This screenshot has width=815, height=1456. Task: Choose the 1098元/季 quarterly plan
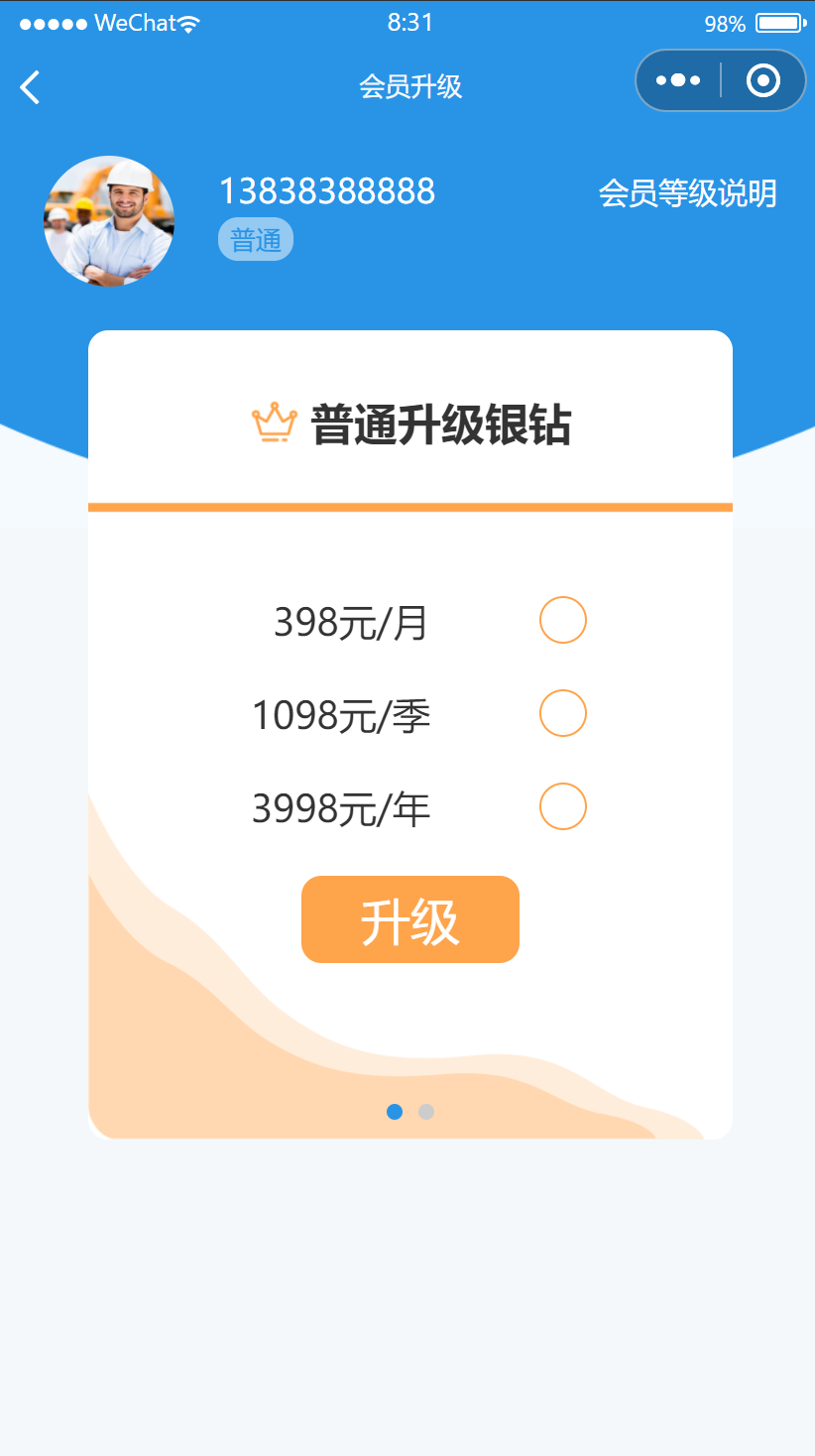click(x=562, y=713)
